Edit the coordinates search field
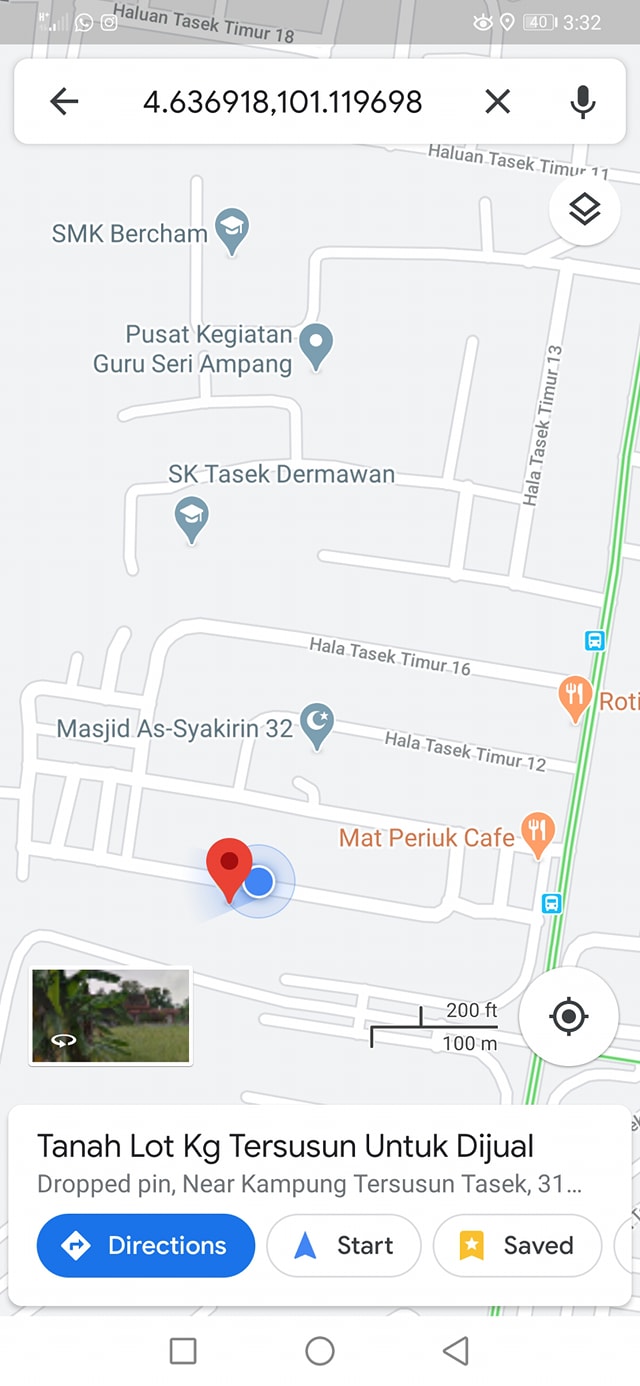 282,101
